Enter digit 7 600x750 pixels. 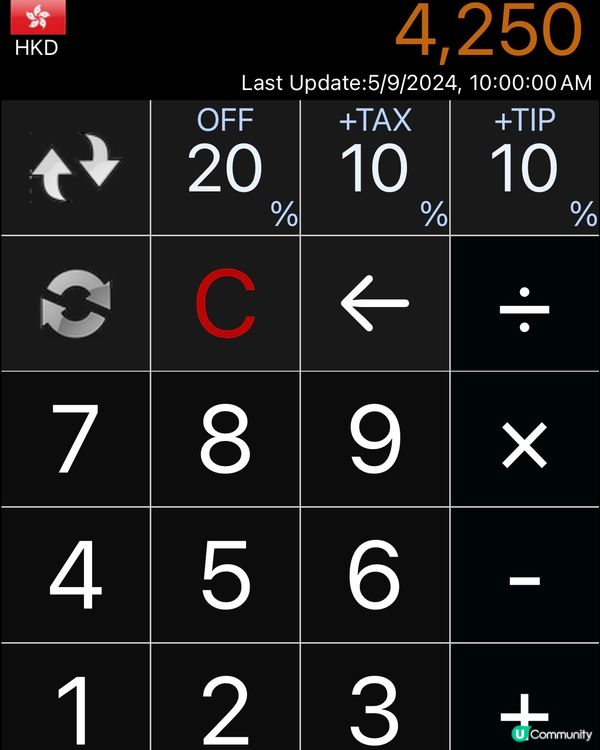(x=75, y=439)
